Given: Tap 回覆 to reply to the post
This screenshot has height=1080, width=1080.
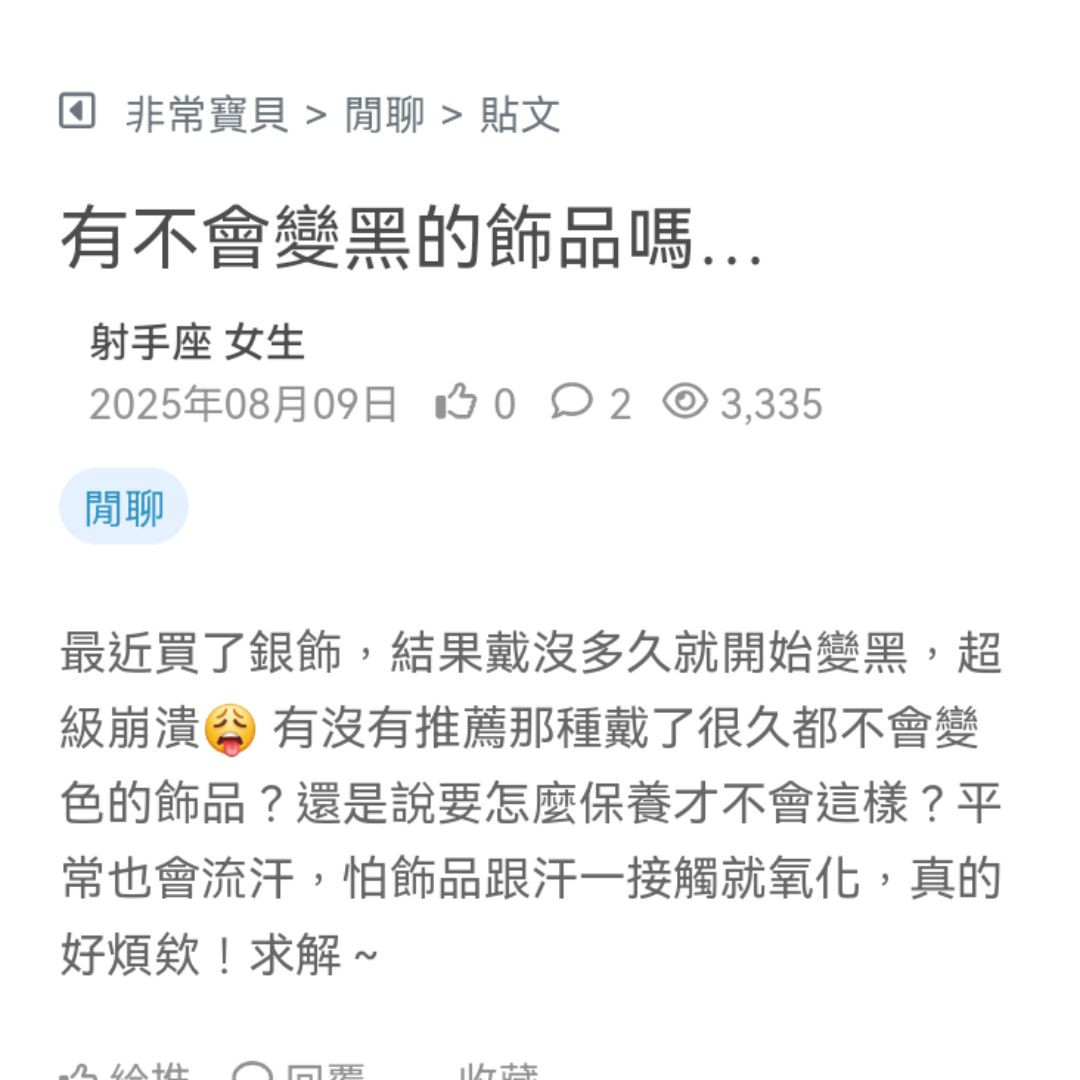Looking at the screenshot, I should click(x=300, y=1072).
